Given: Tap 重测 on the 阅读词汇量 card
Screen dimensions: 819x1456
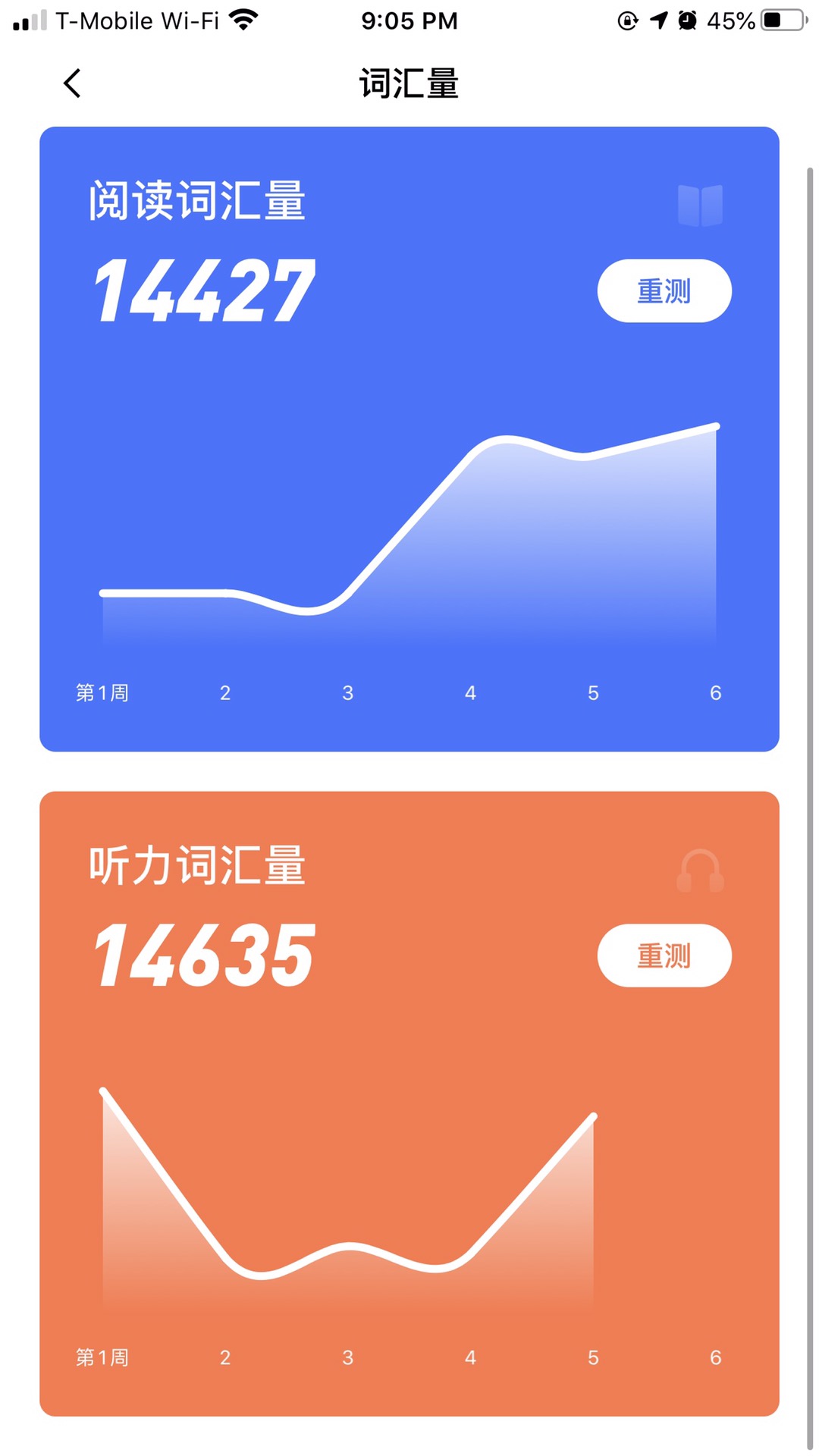Looking at the screenshot, I should coord(664,291).
